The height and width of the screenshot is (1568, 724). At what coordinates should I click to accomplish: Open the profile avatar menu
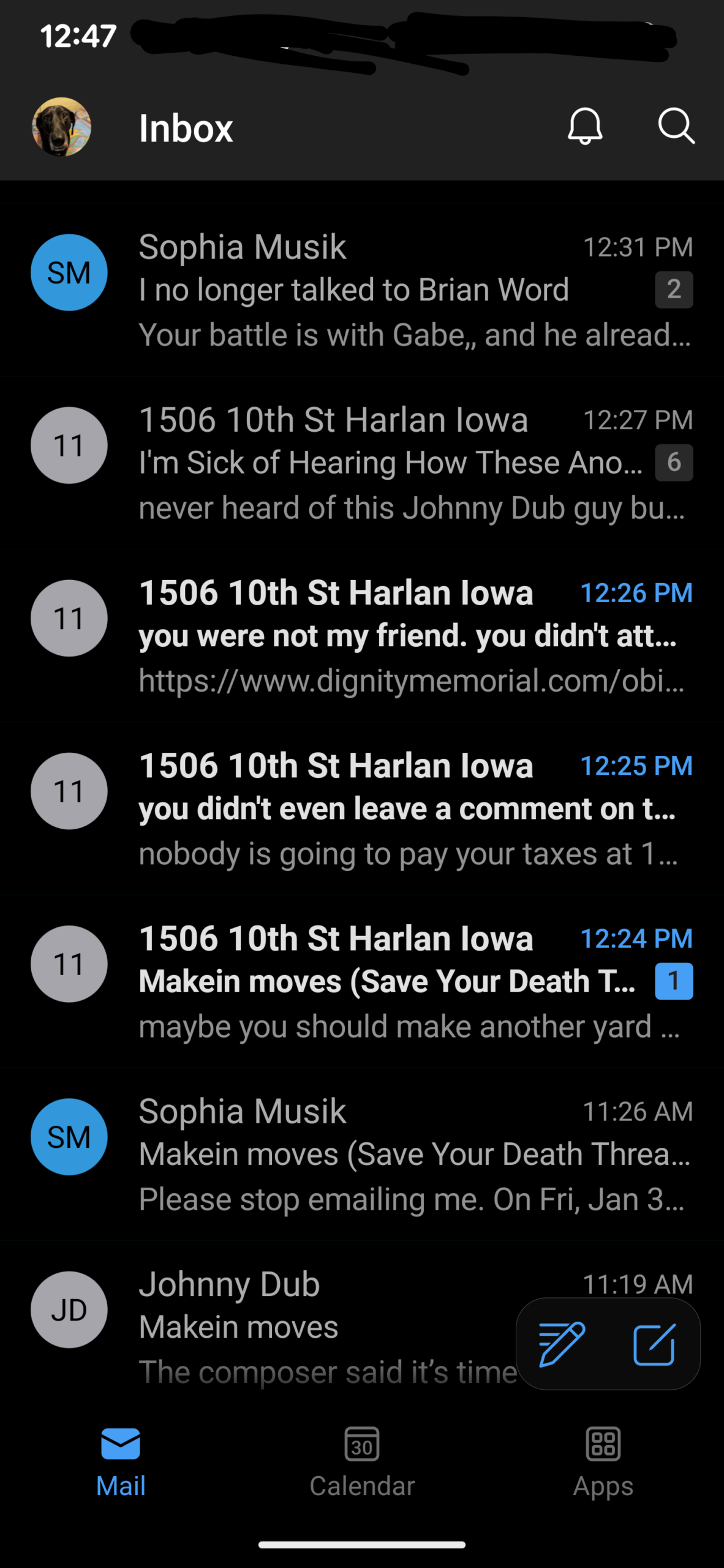pos(61,127)
